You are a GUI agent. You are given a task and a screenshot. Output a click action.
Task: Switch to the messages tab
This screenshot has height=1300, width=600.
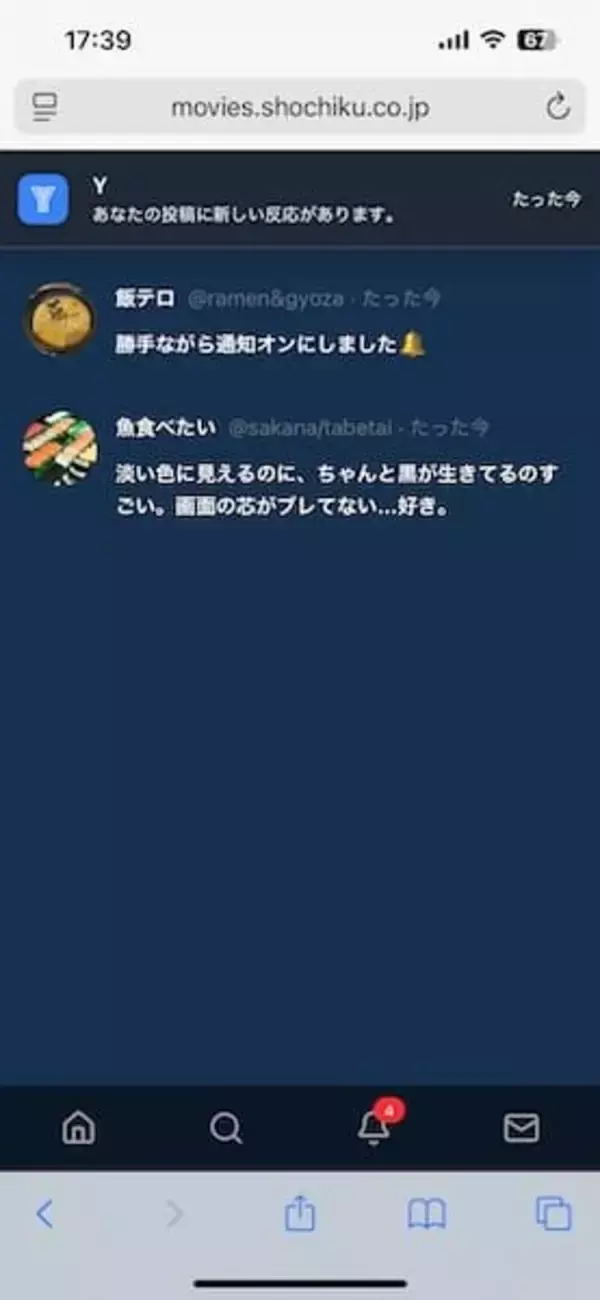(x=521, y=1128)
